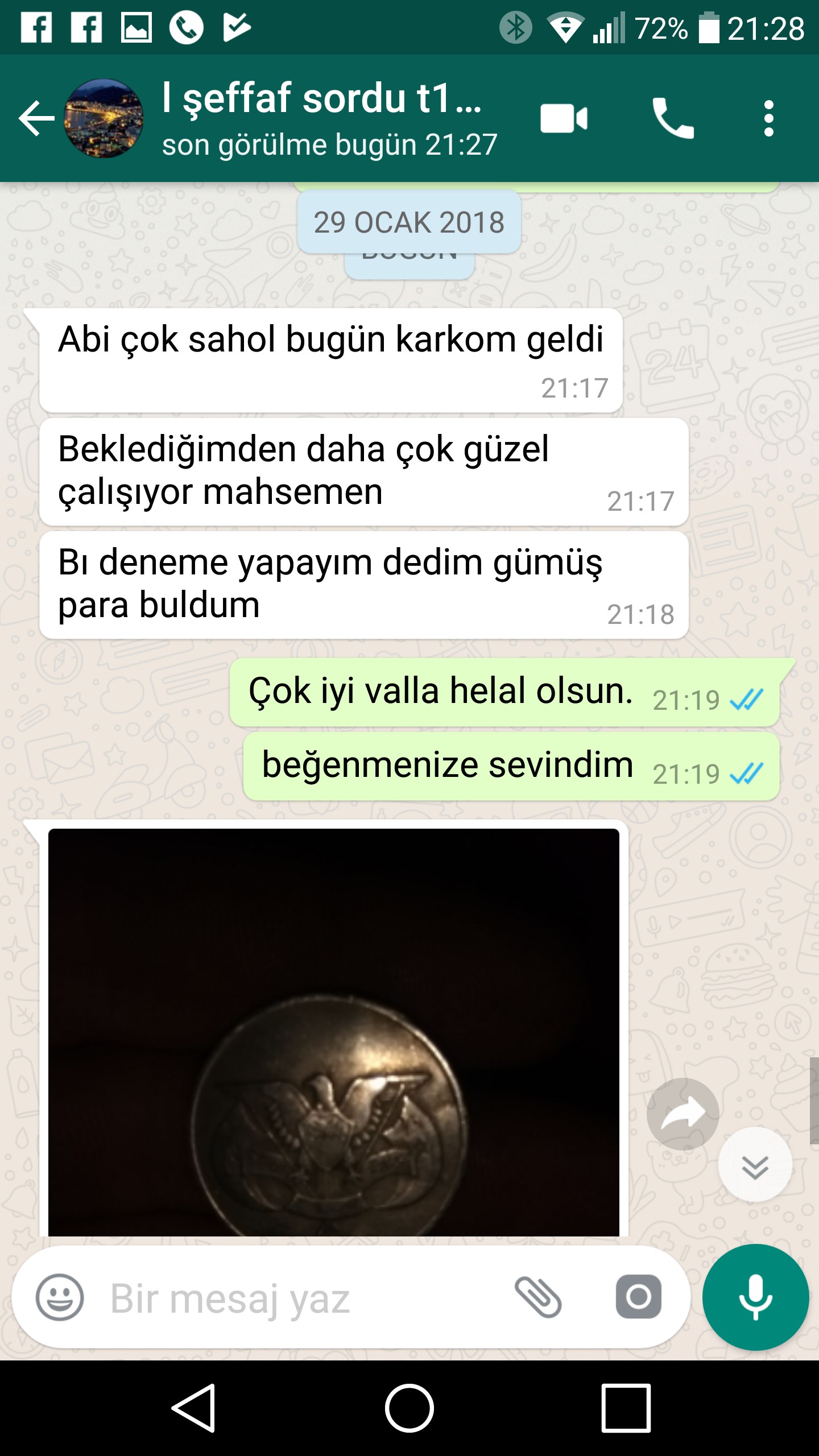Viewport: 819px width, 1456px height.
Task: Open the camera from the message bar
Action: (638, 1297)
